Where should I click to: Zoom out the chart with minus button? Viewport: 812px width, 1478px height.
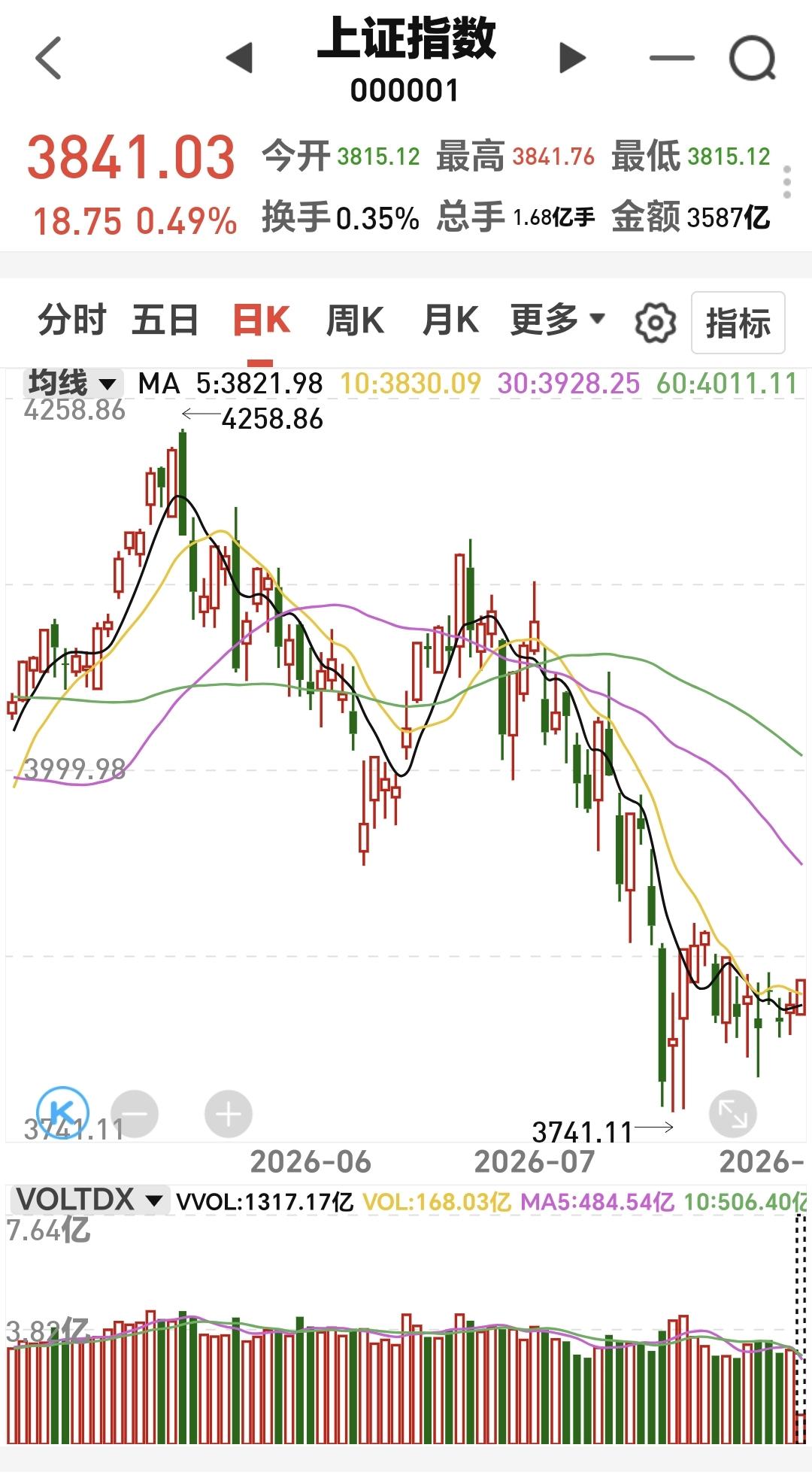click(135, 1114)
